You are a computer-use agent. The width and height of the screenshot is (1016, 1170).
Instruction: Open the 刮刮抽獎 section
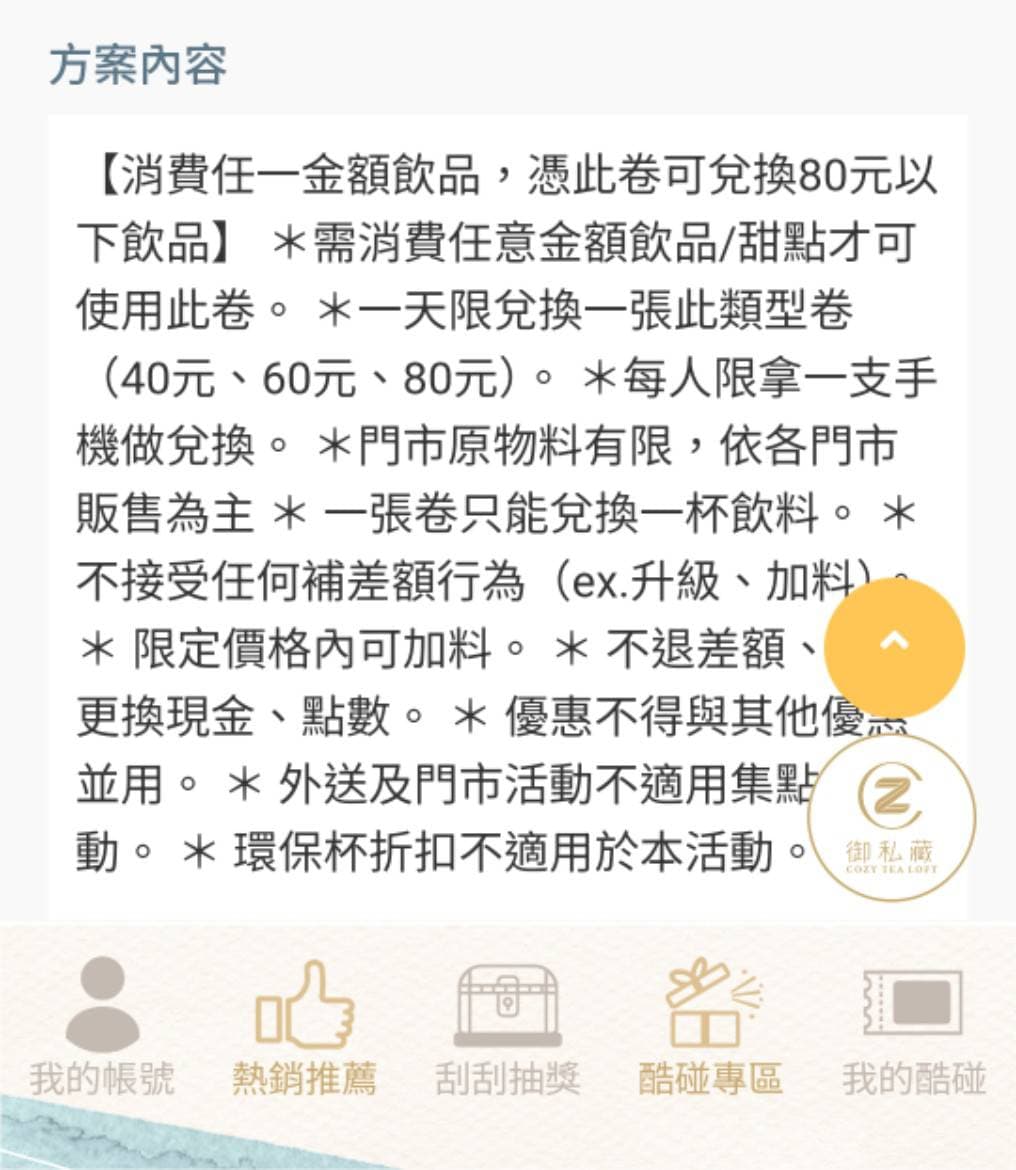(x=508, y=1077)
